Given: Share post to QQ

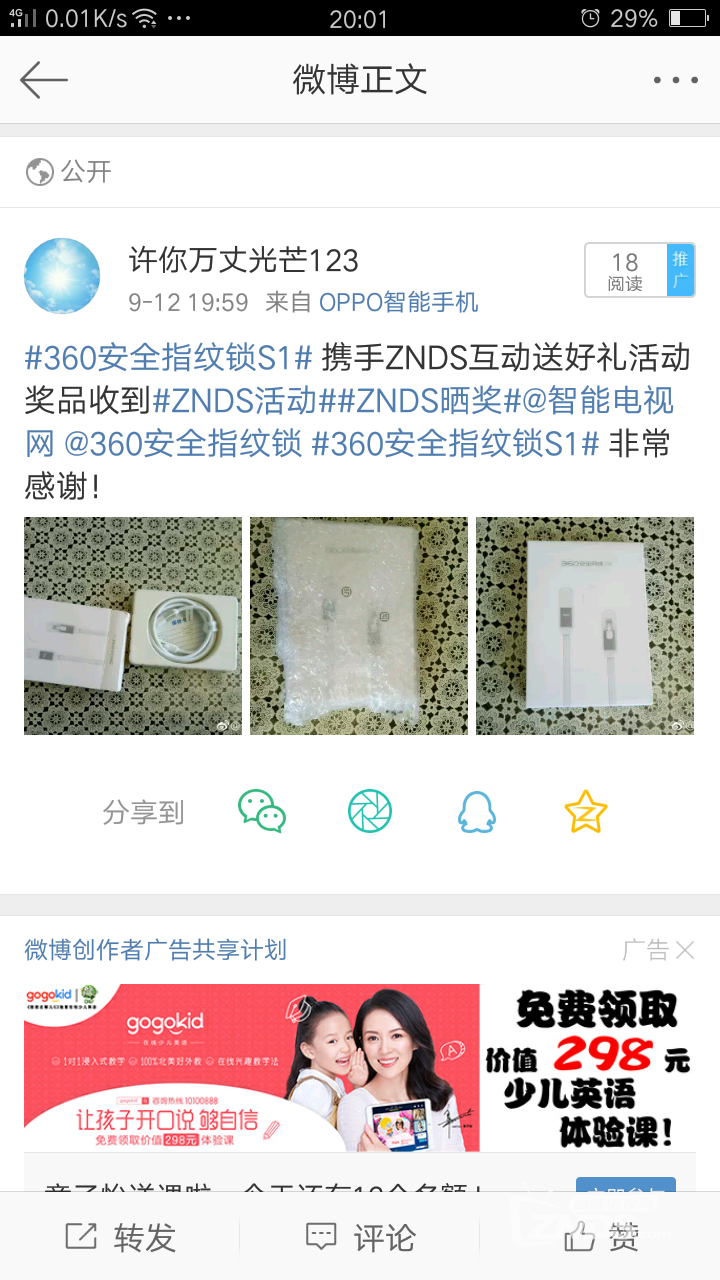Looking at the screenshot, I should click(477, 811).
